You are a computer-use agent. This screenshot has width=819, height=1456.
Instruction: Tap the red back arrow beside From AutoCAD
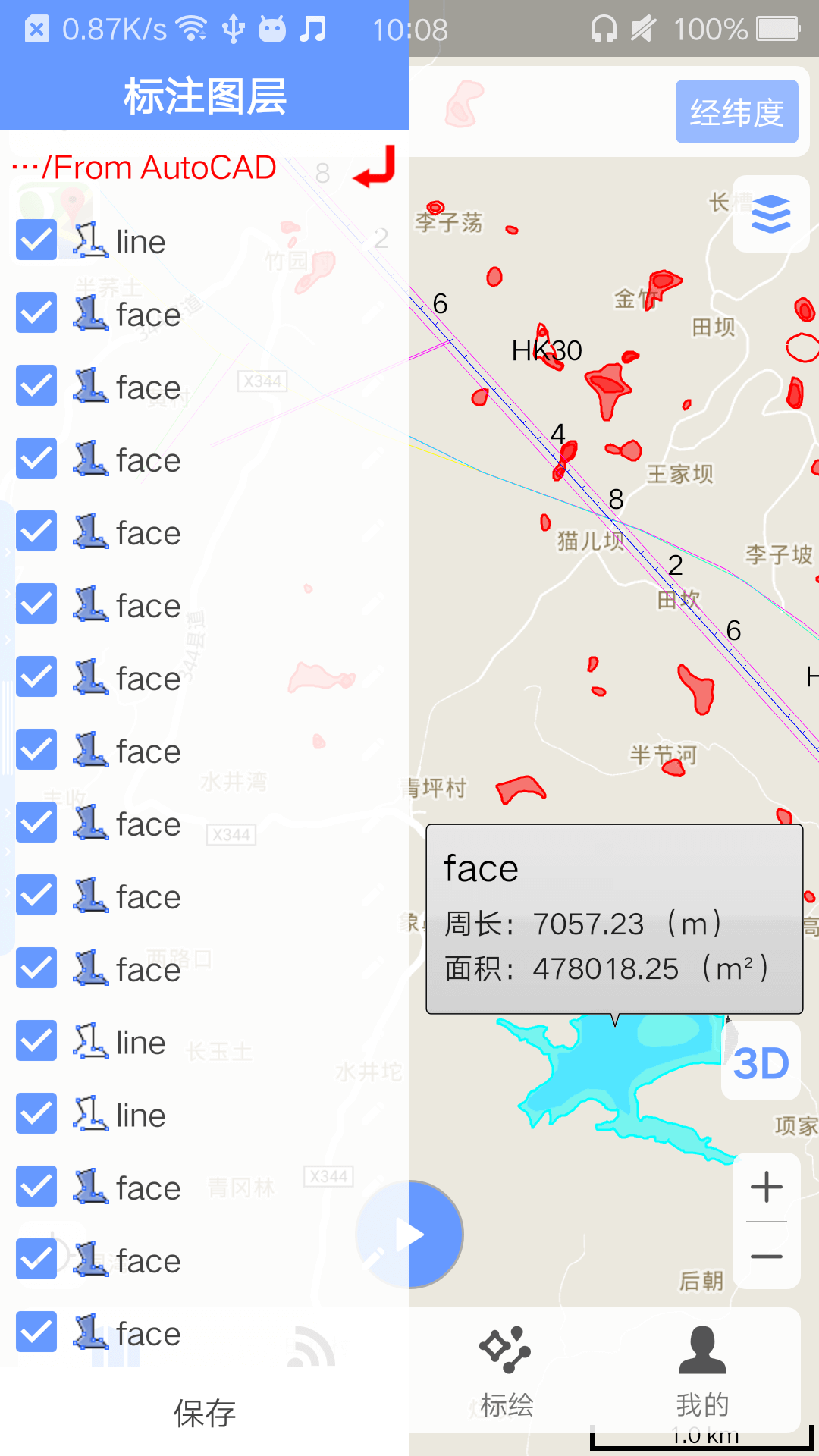[376, 168]
